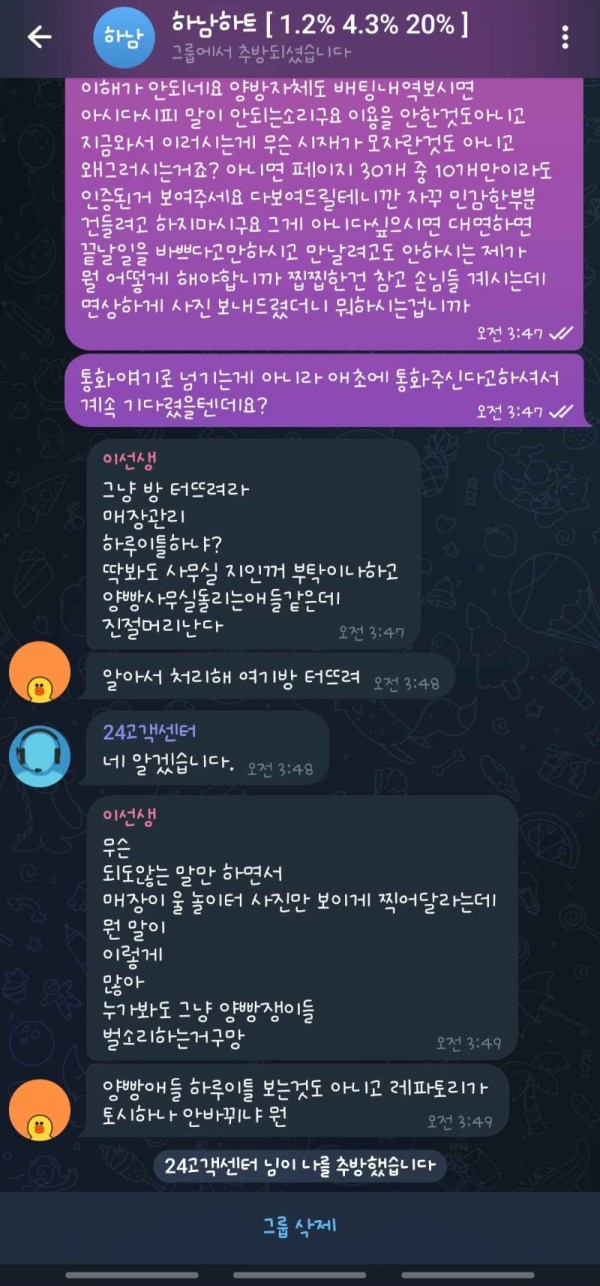The image size is (600, 1286).
Task: Tap the 이선생 sender name on 그냥 방 터뜨려라 message
Action: tap(129, 460)
